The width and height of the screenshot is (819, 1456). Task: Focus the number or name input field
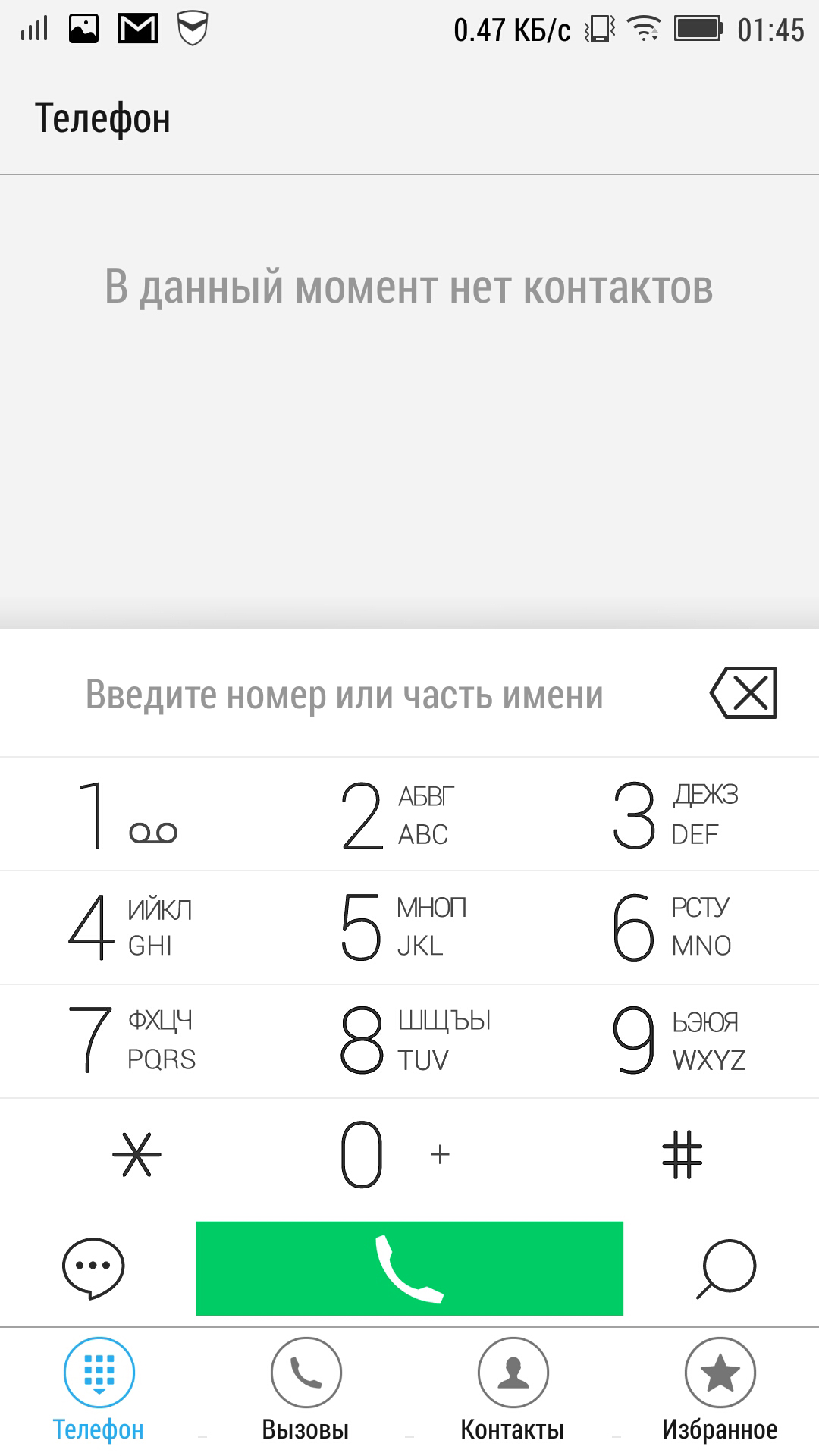click(x=345, y=695)
